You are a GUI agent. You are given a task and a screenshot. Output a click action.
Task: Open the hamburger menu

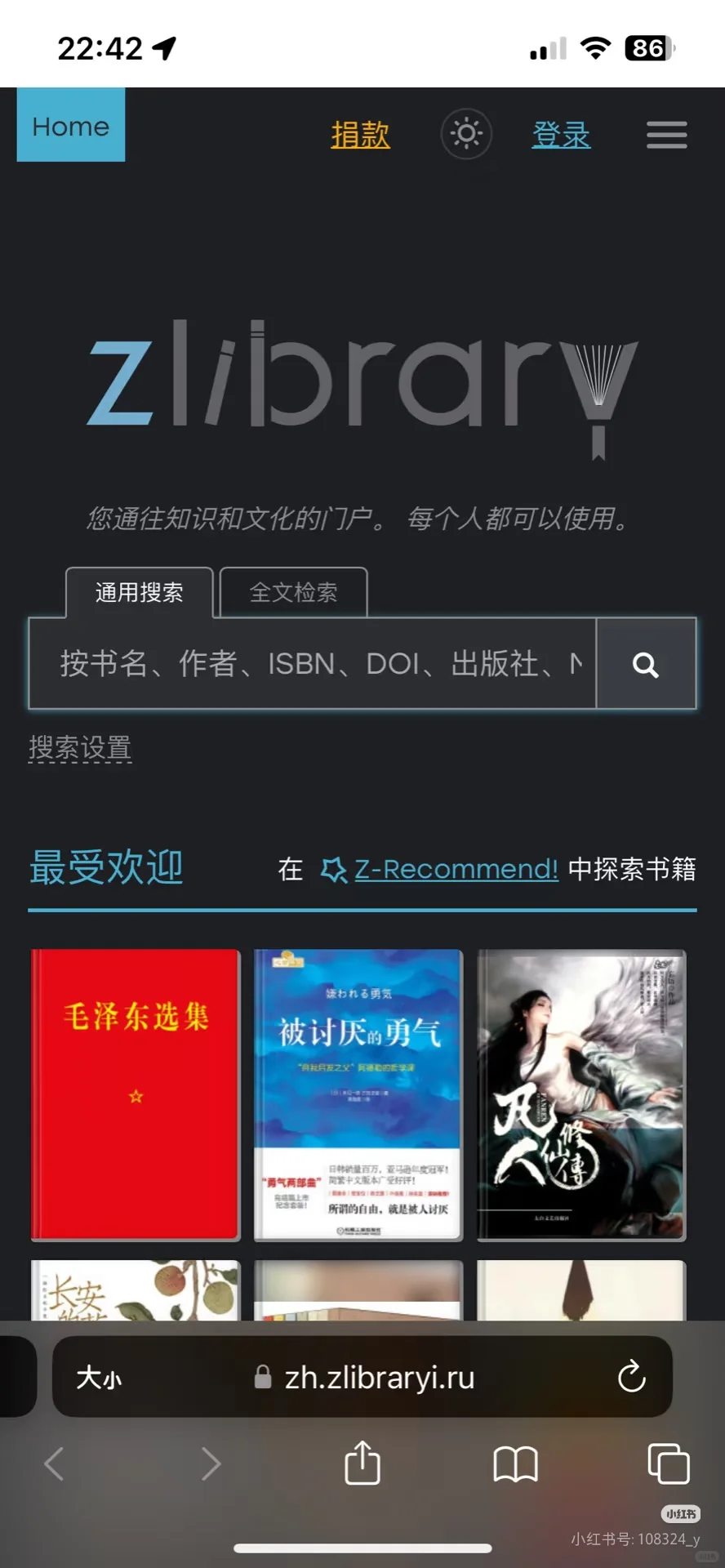pyautogui.click(x=667, y=135)
